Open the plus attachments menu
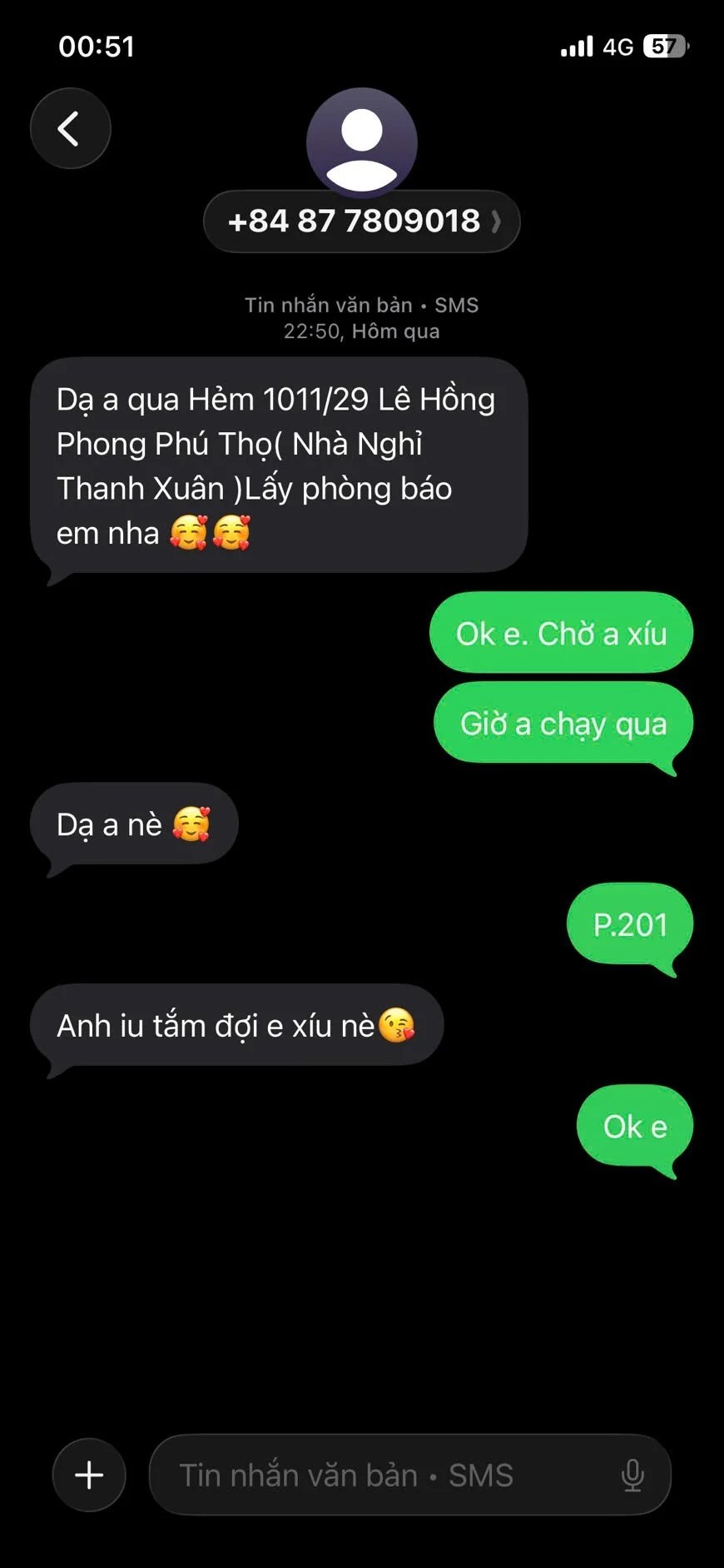Viewport: 724px width, 1568px height. coord(89,1475)
